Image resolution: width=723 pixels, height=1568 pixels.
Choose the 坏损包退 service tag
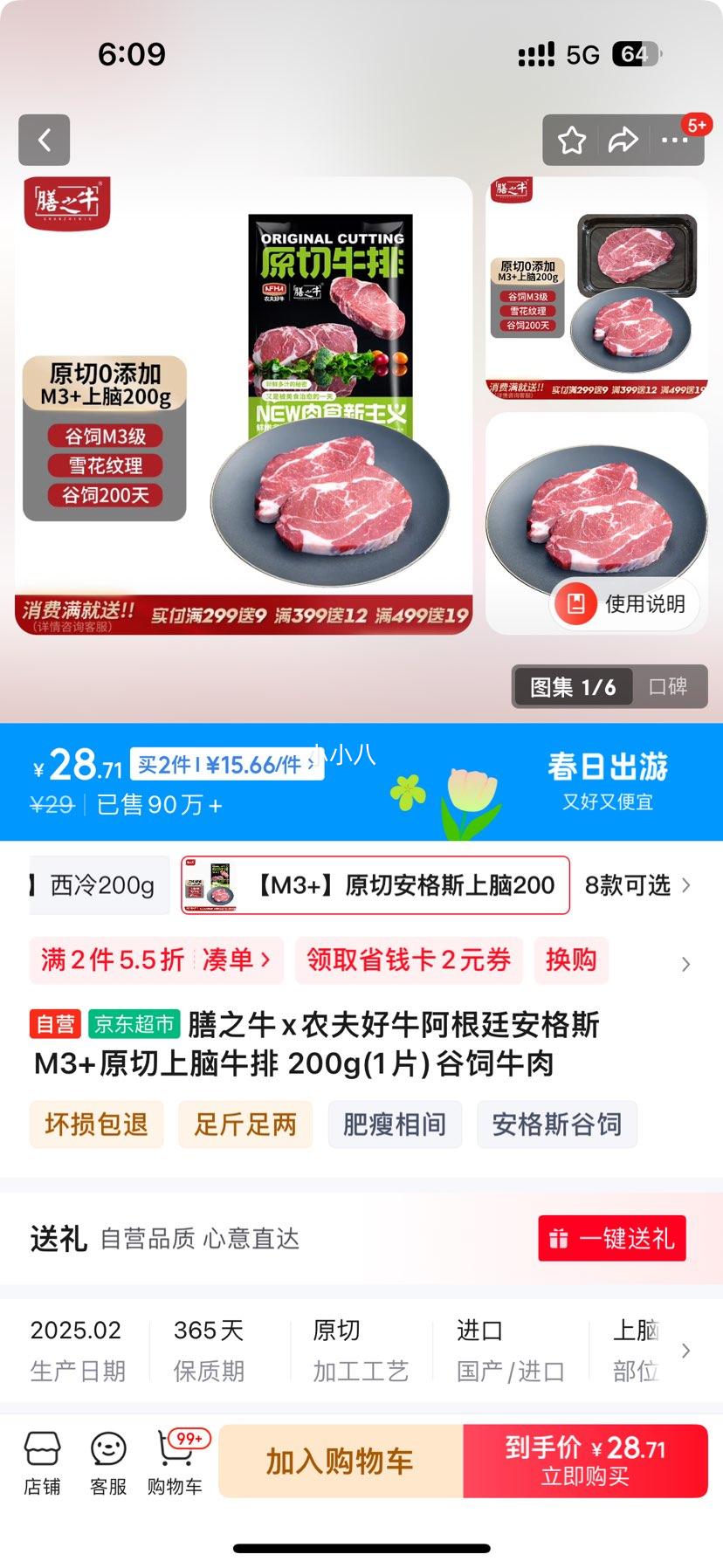96,1124
